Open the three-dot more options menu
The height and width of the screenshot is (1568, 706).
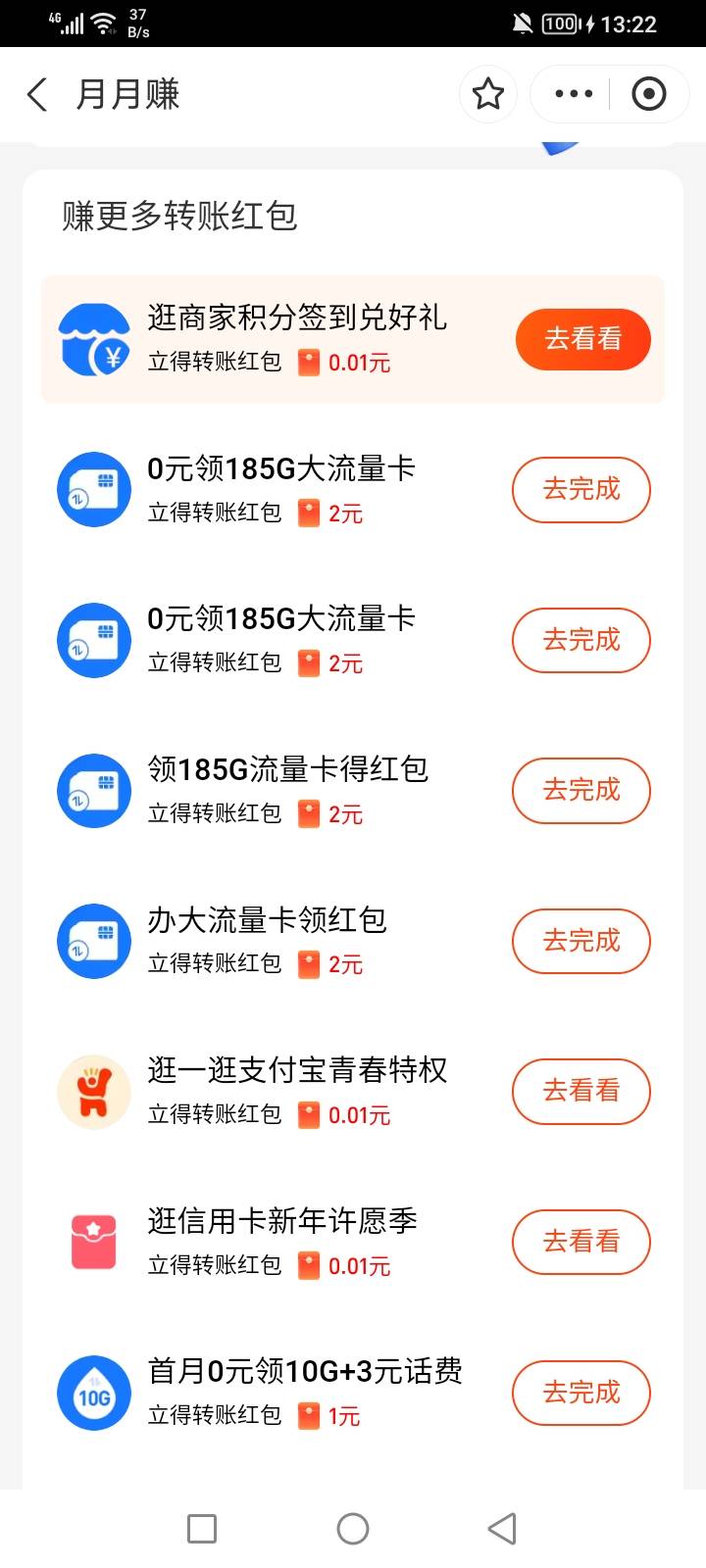coord(574,95)
